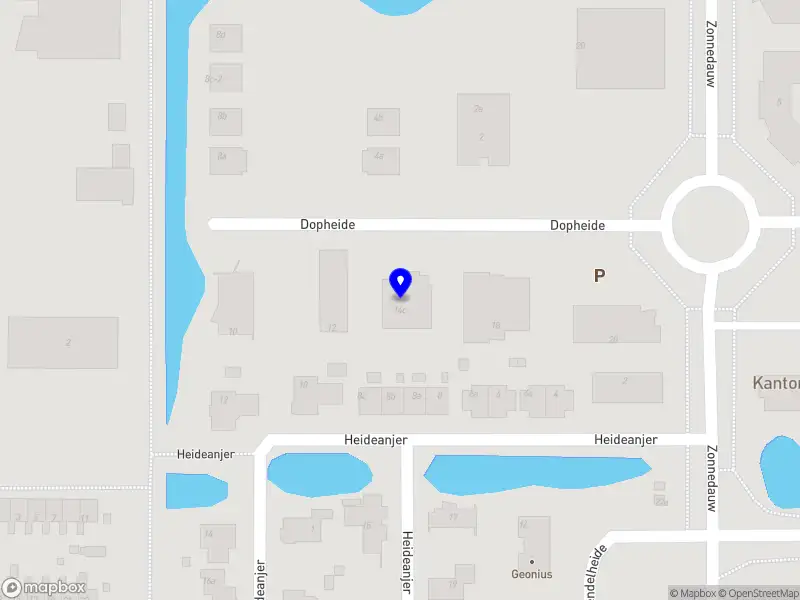800x600 pixels.
Task: Open the © OpenStreetMap attribution link
Action: (759, 593)
